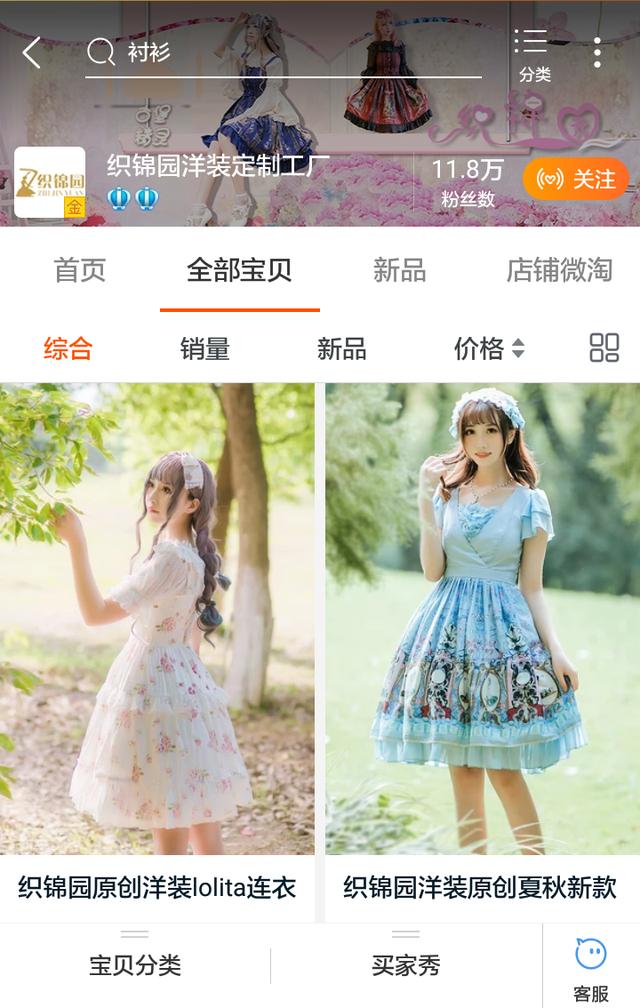
Task: Go back using the arrow icon
Action: pos(32,53)
